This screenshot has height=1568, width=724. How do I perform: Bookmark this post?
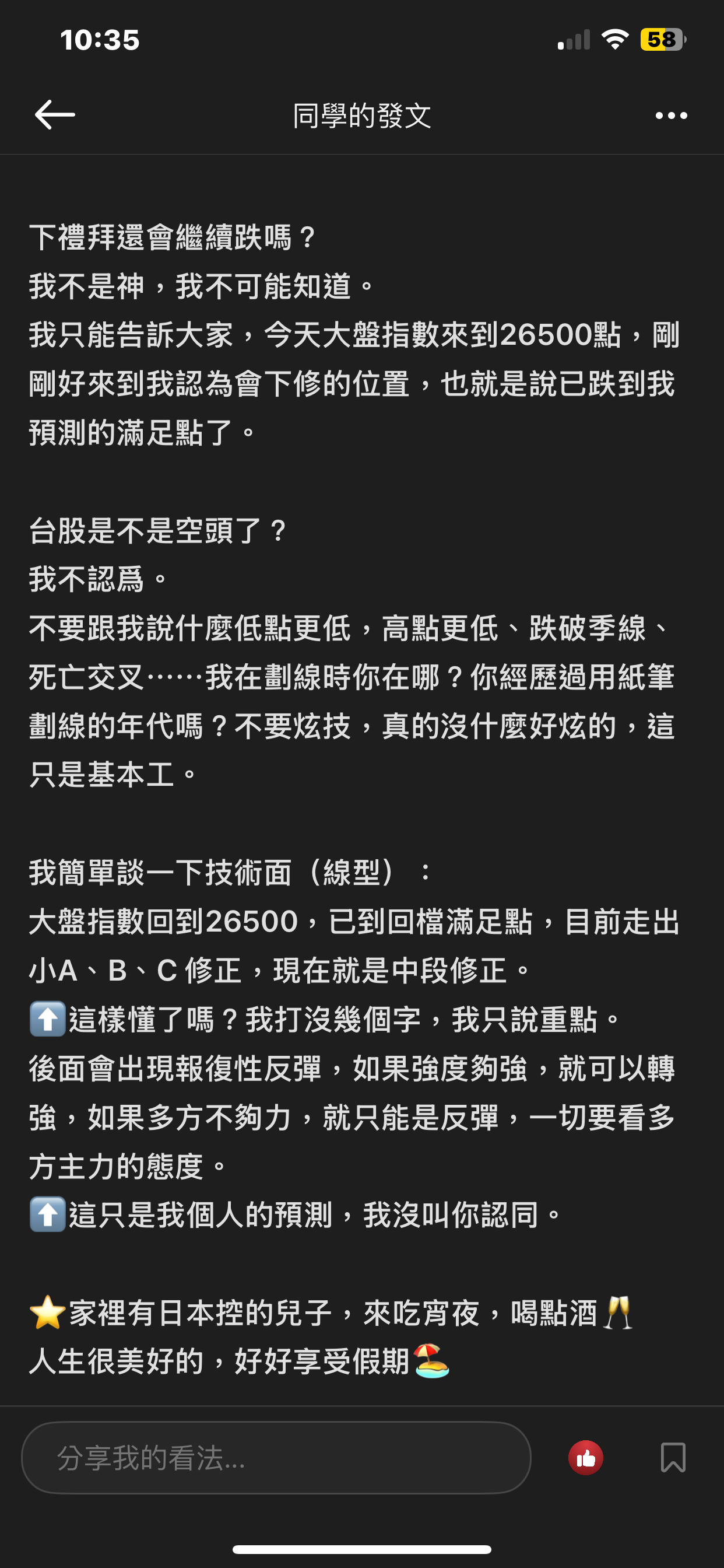tap(673, 1458)
